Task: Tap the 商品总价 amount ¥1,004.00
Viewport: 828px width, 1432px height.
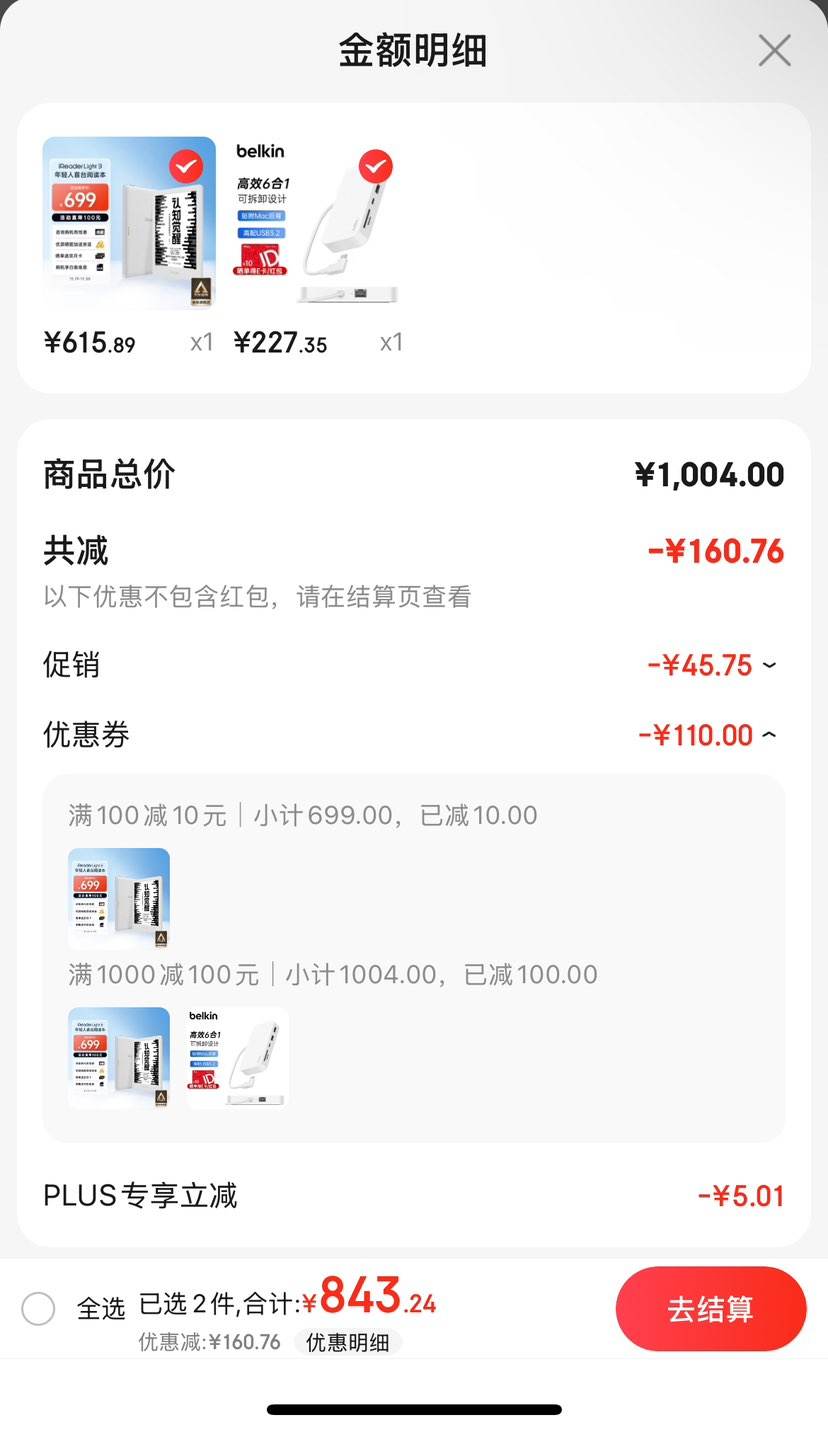Action: click(708, 474)
